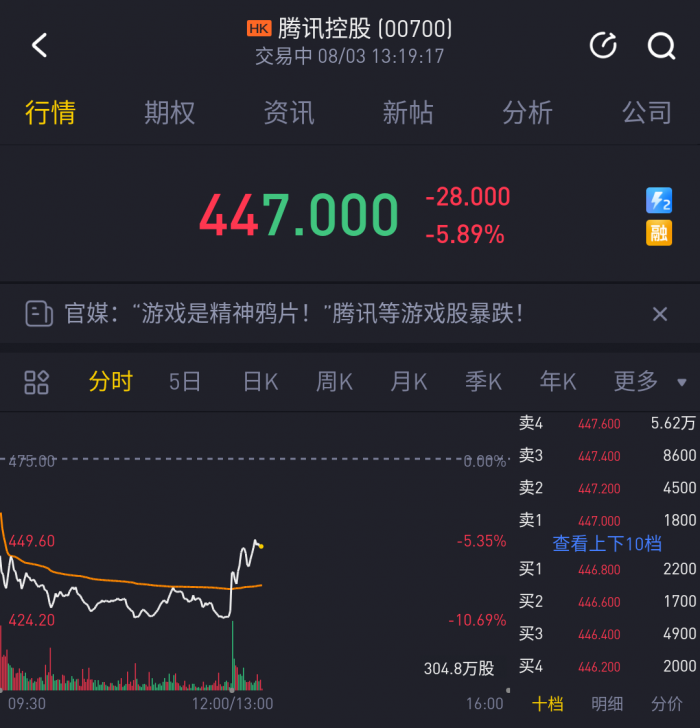The width and height of the screenshot is (700, 728).
Task: Select the 周K chart
Action: click(334, 382)
